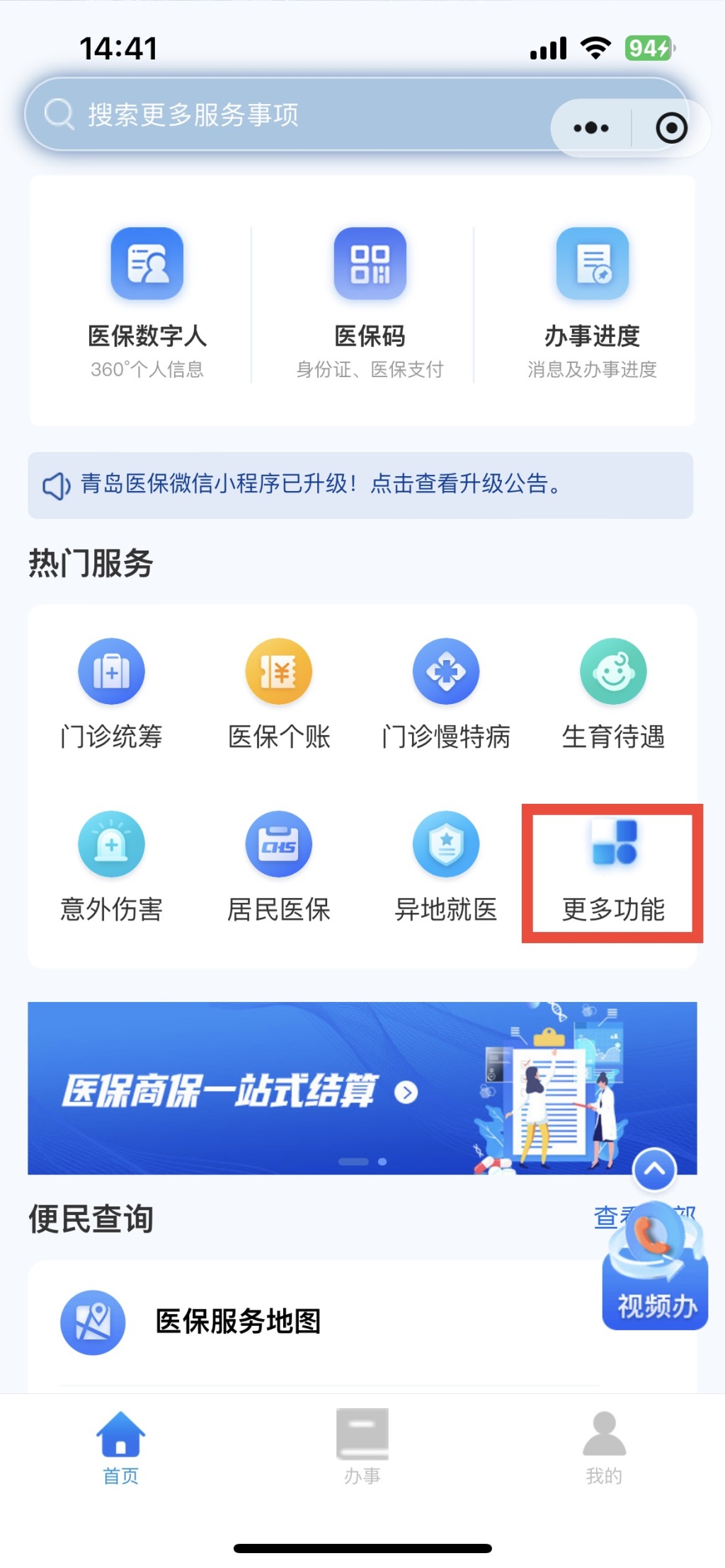
Task: Open 医保数字人 personal info
Action: pos(147,303)
